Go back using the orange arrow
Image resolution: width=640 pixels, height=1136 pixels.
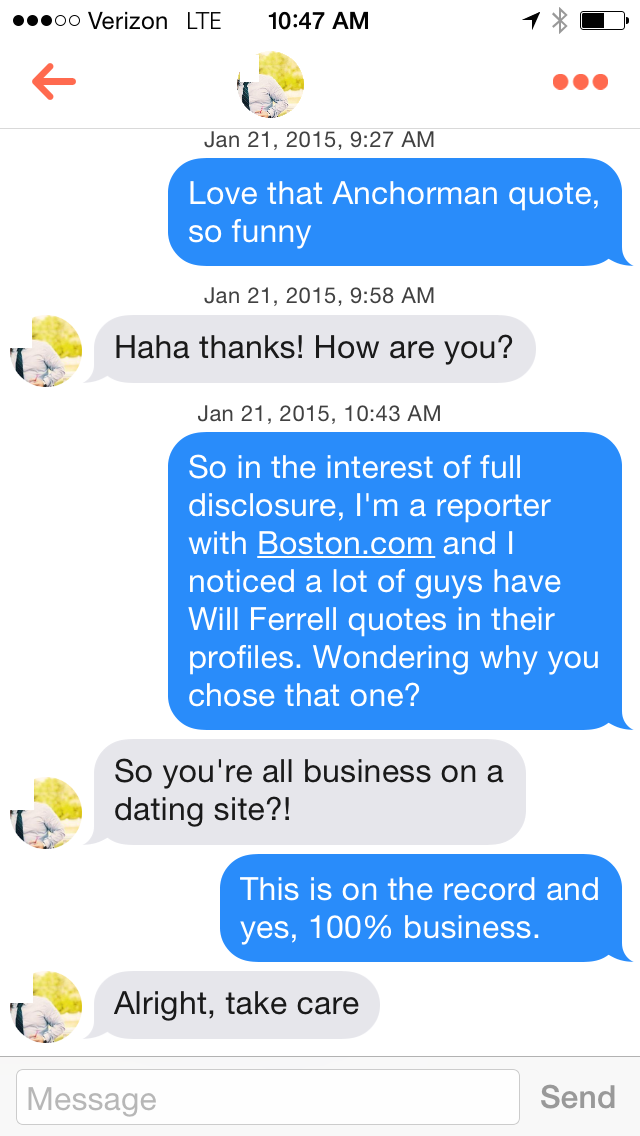pyautogui.click(x=54, y=82)
